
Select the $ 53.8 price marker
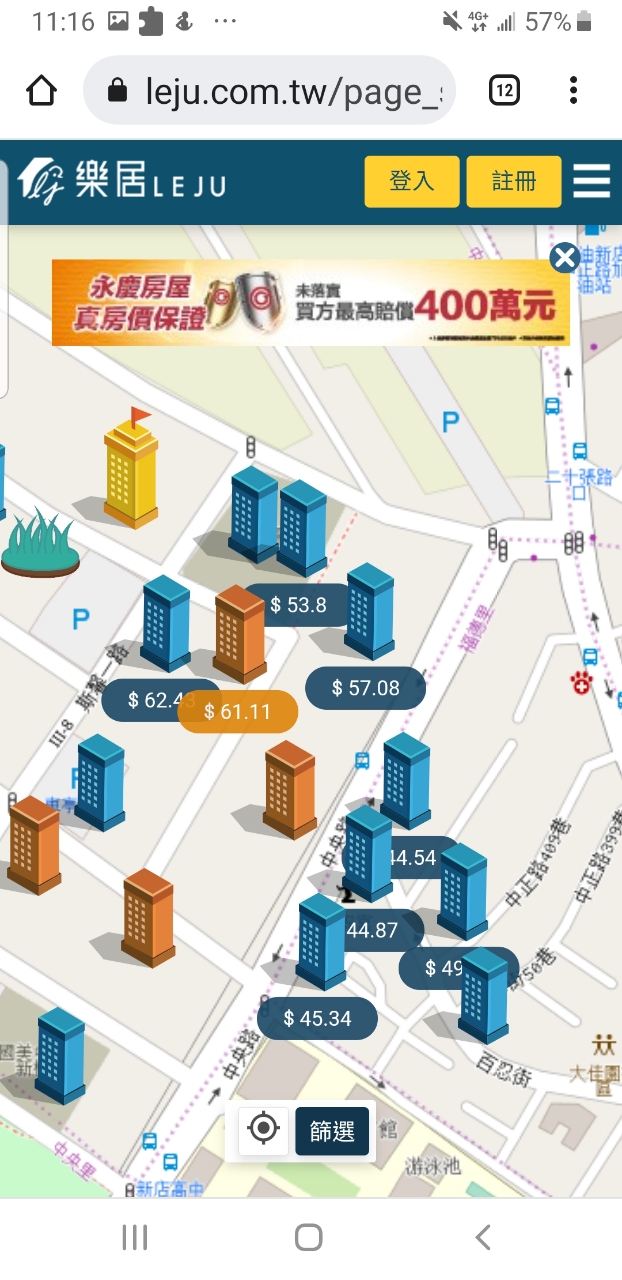point(298,605)
